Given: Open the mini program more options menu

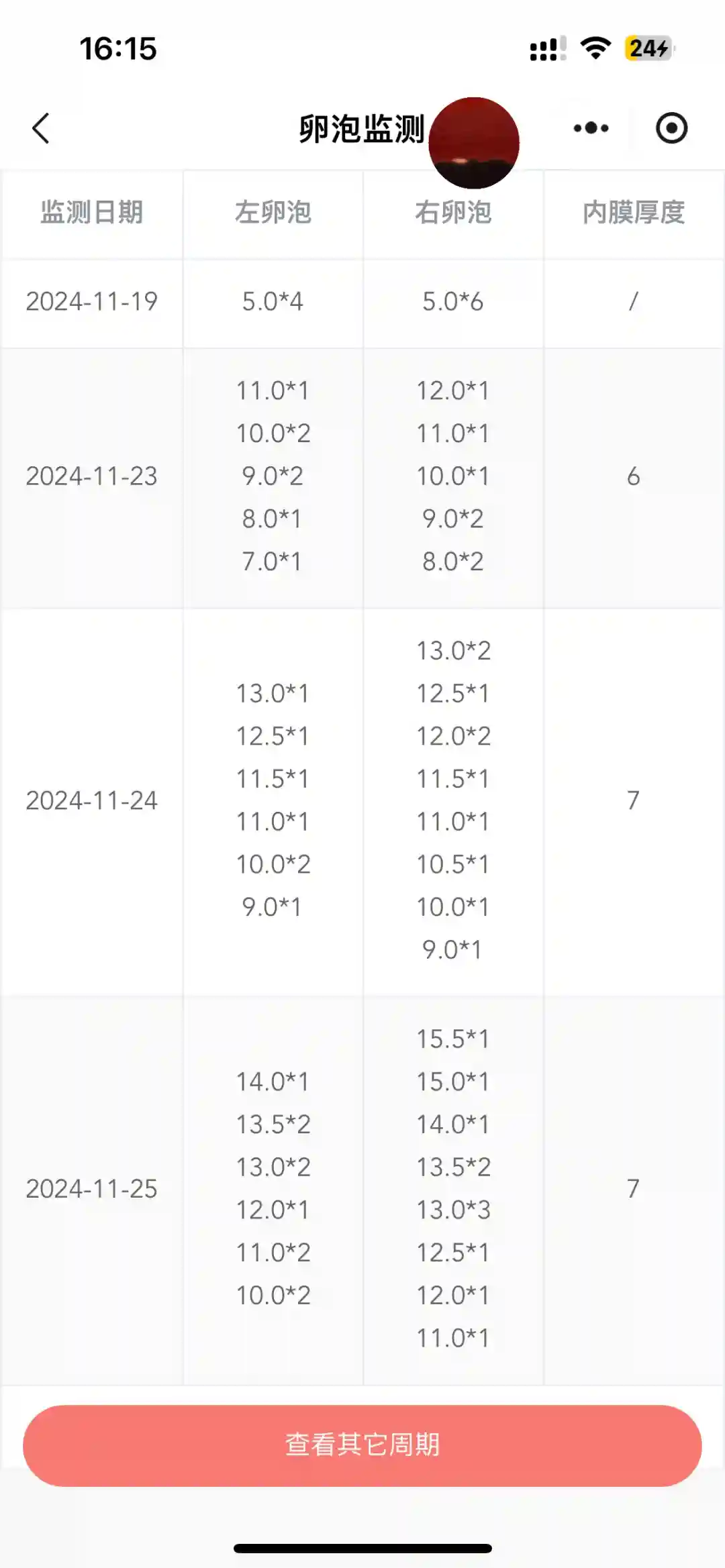Looking at the screenshot, I should pos(591,128).
